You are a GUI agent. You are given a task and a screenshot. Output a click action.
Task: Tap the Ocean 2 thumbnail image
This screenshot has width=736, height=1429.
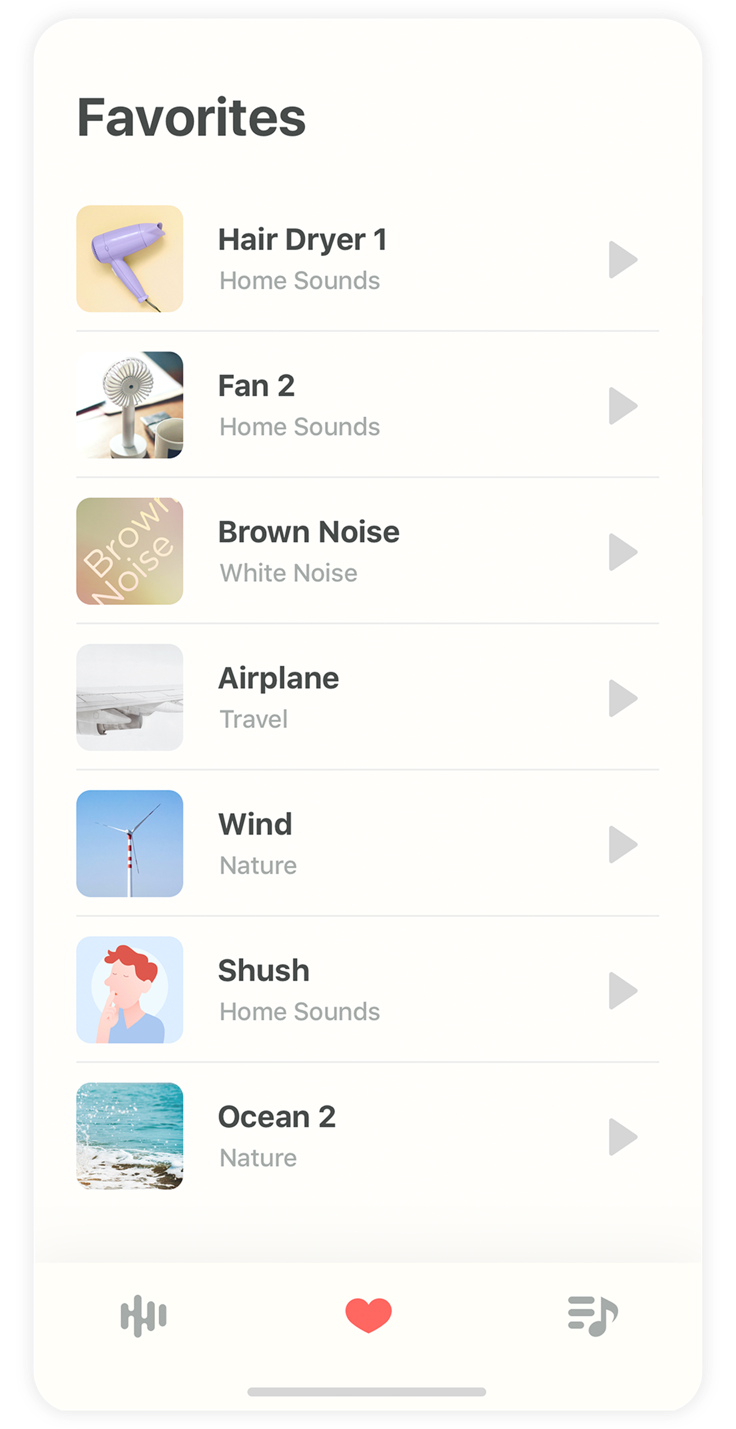point(130,1136)
